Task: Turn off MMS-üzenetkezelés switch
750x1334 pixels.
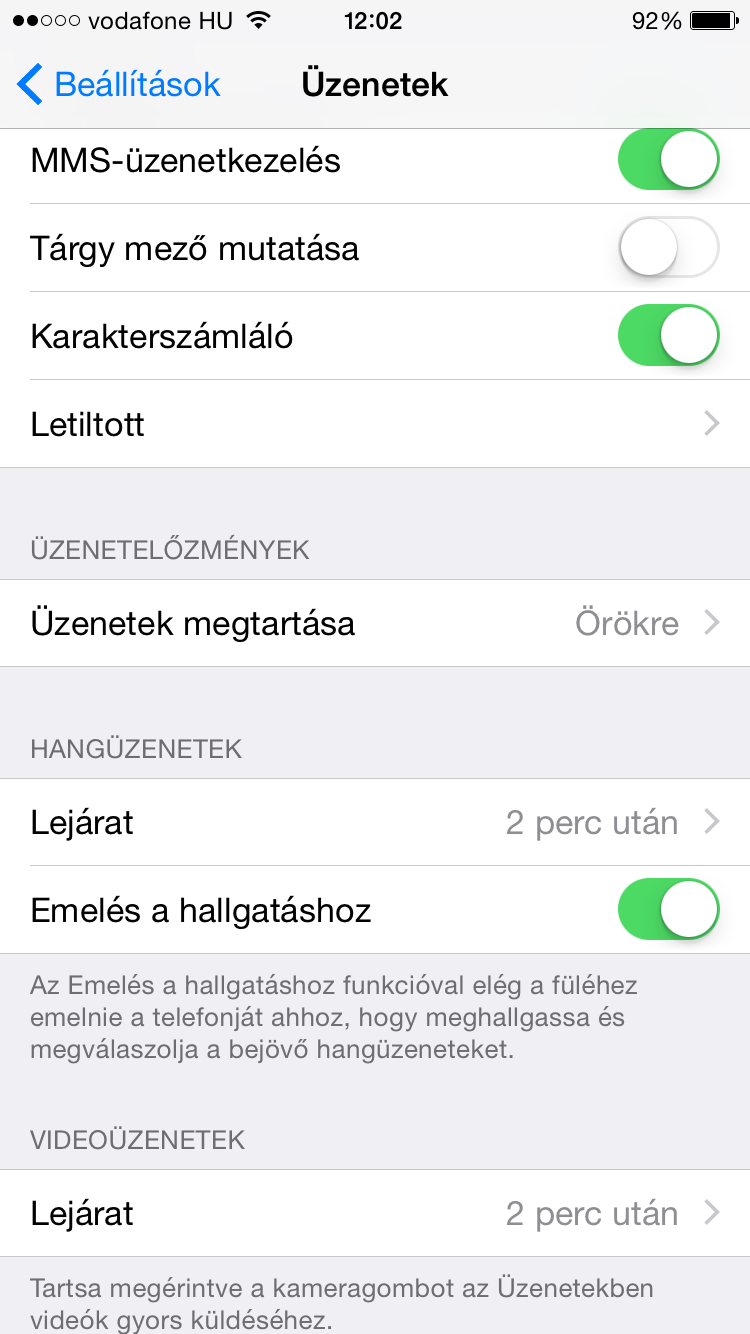Action: [669, 160]
